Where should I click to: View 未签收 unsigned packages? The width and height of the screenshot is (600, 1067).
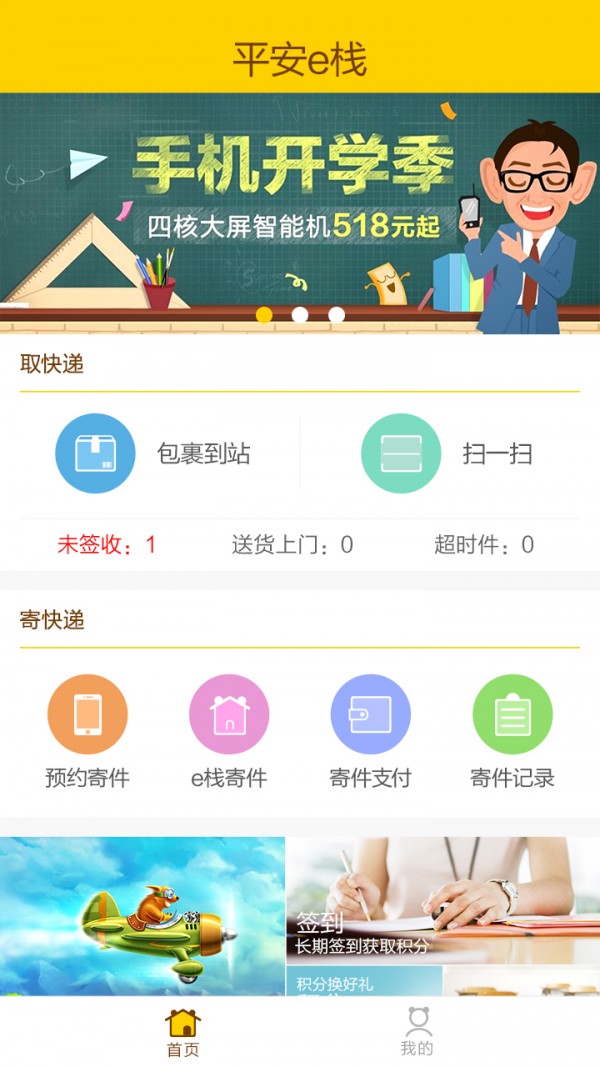[107, 545]
